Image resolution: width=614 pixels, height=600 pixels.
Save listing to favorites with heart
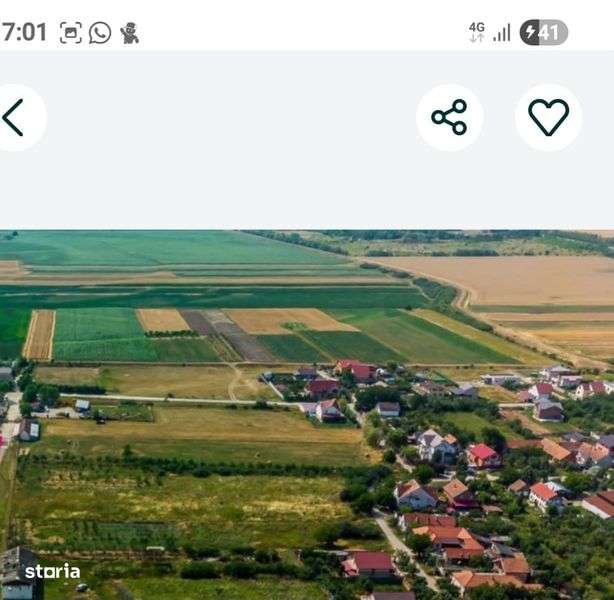[x=548, y=118]
